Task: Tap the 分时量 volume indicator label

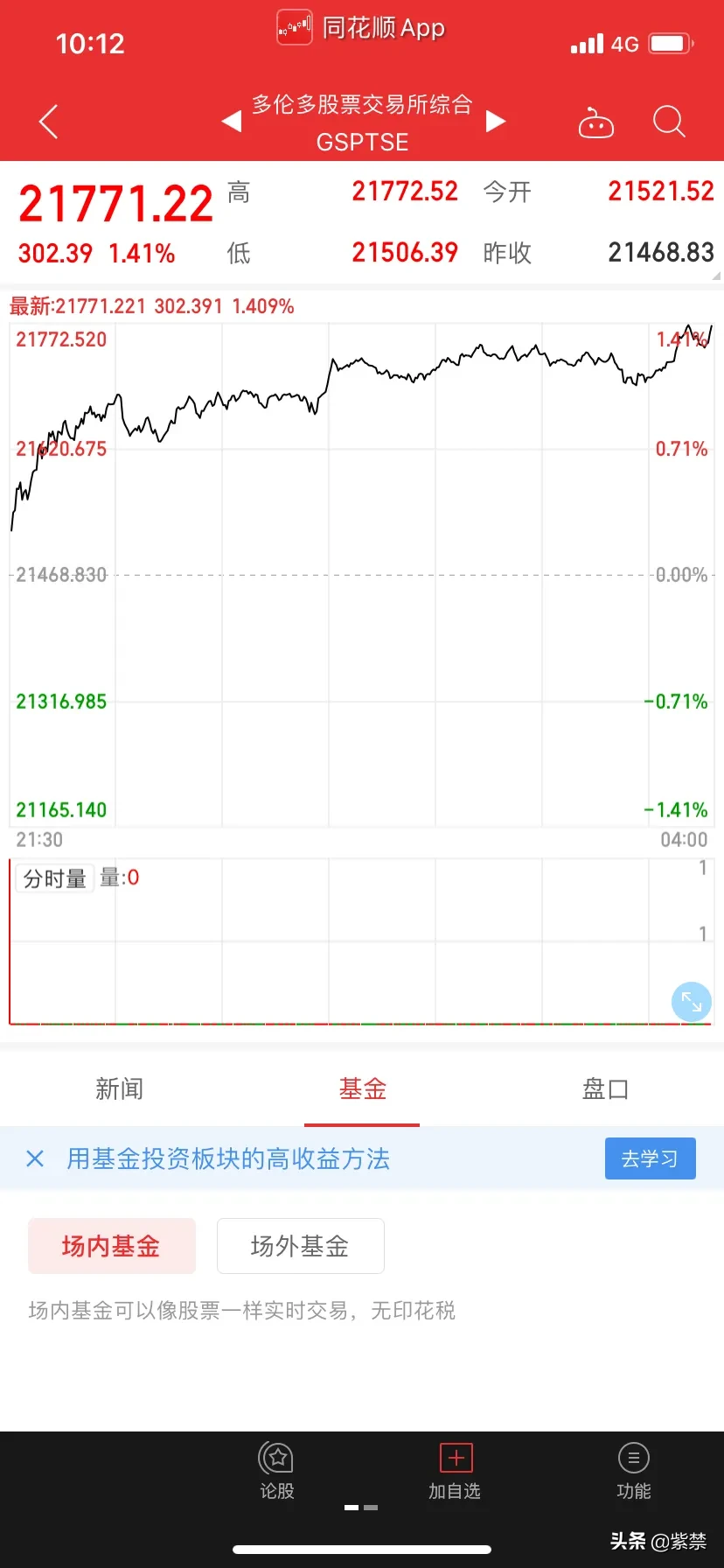Action: click(x=54, y=878)
